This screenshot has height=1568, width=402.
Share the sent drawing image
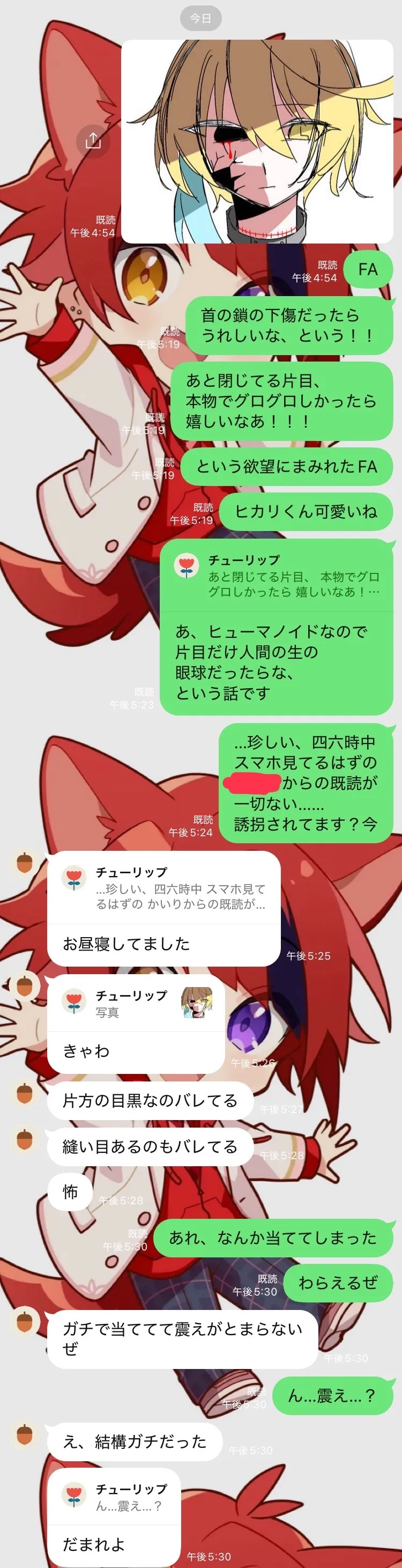click(x=92, y=141)
